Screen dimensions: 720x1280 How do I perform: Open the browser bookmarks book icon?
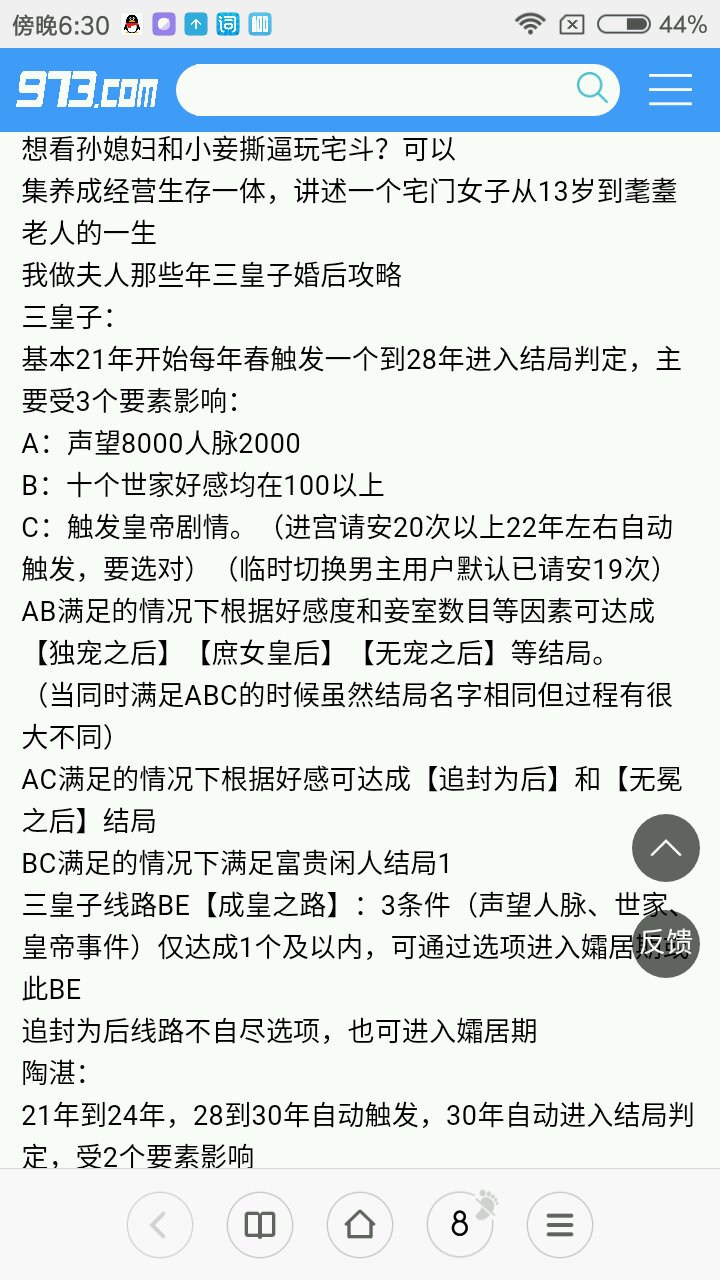[260, 1224]
